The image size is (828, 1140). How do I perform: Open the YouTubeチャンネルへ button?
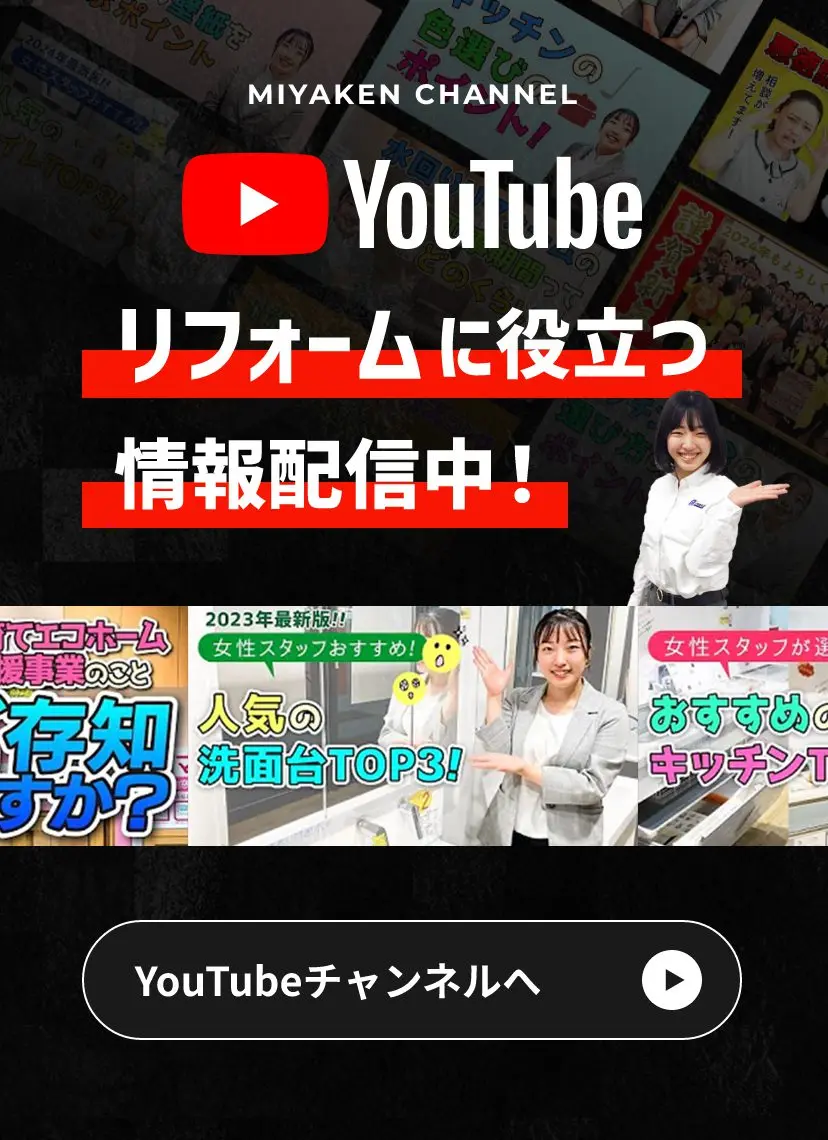click(411, 980)
